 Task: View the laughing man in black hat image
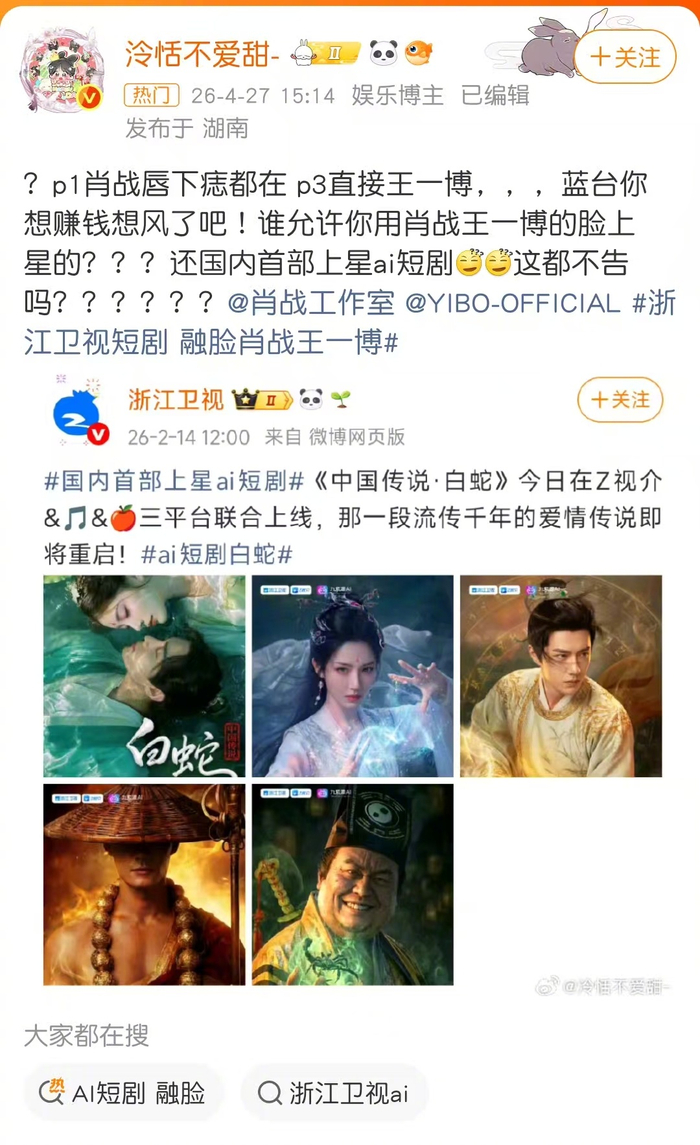tap(352, 884)
